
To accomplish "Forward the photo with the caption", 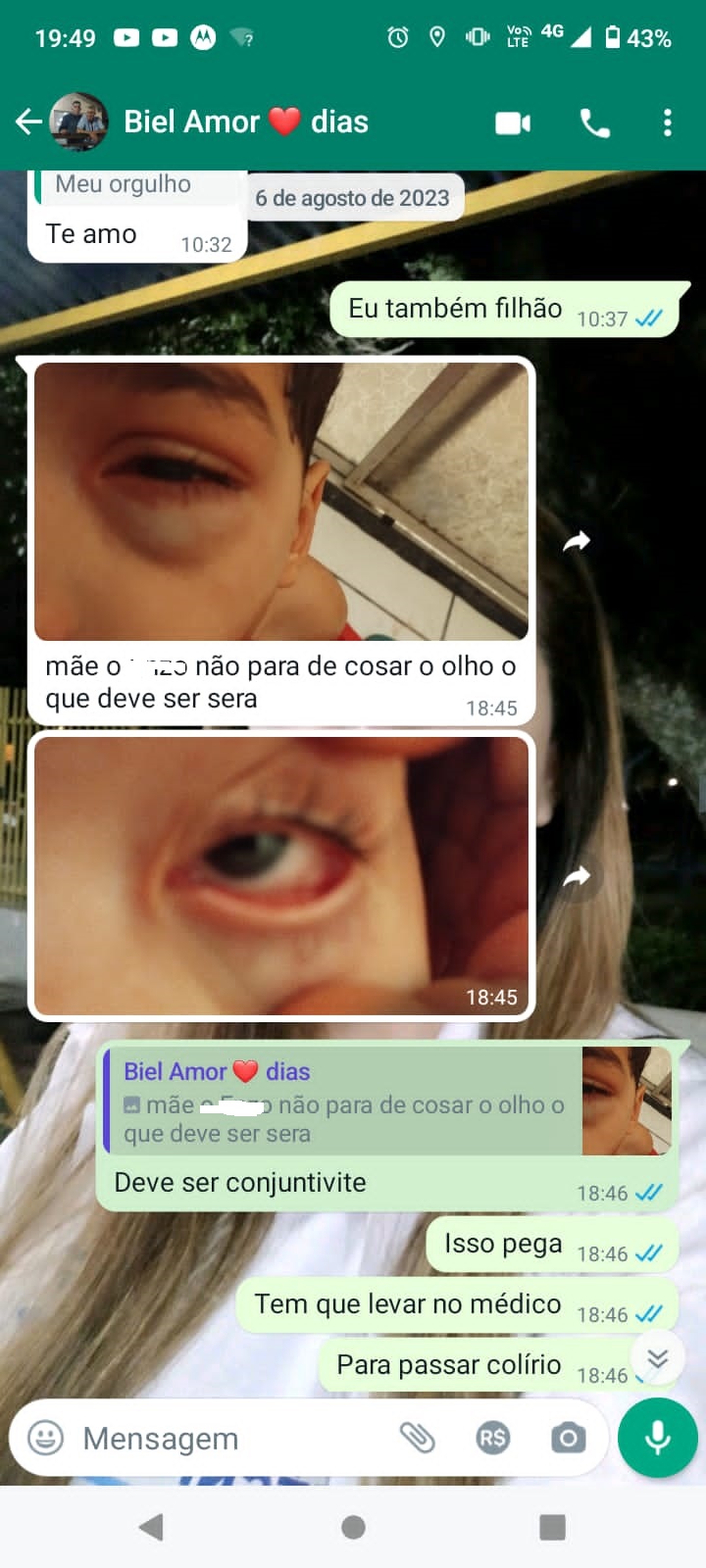I will 578,541.
